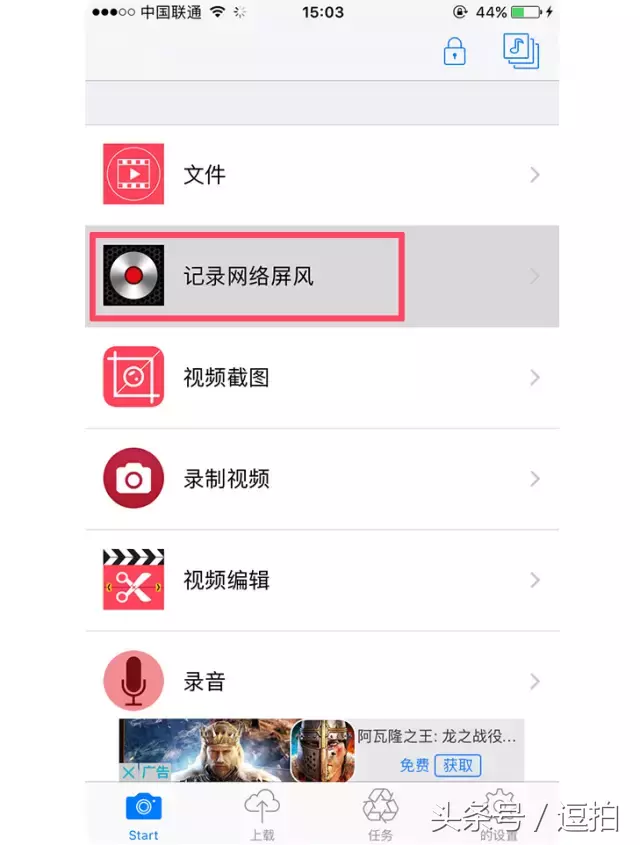This screenshot has height=845, width=640.
Task: Dismiss the 广告 banner
Action: 129,773
